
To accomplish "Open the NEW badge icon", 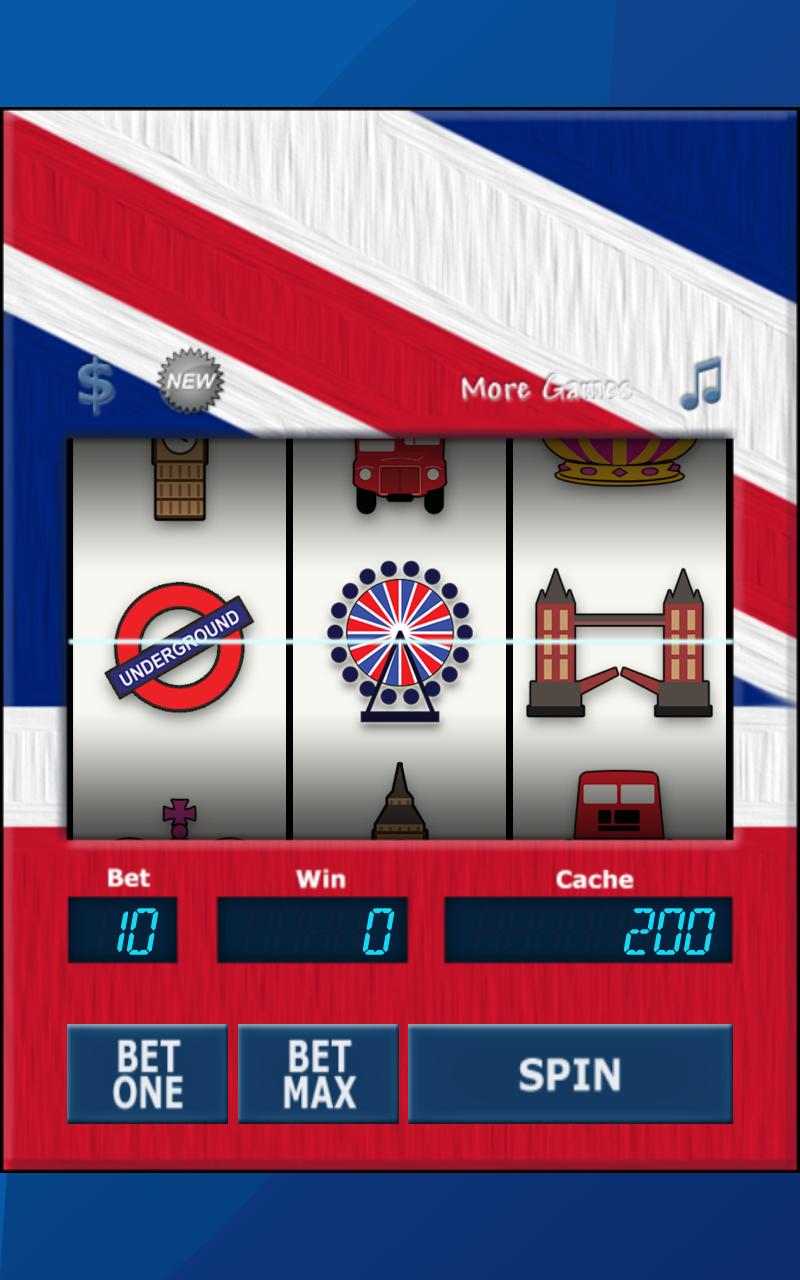I will point(190,381).
